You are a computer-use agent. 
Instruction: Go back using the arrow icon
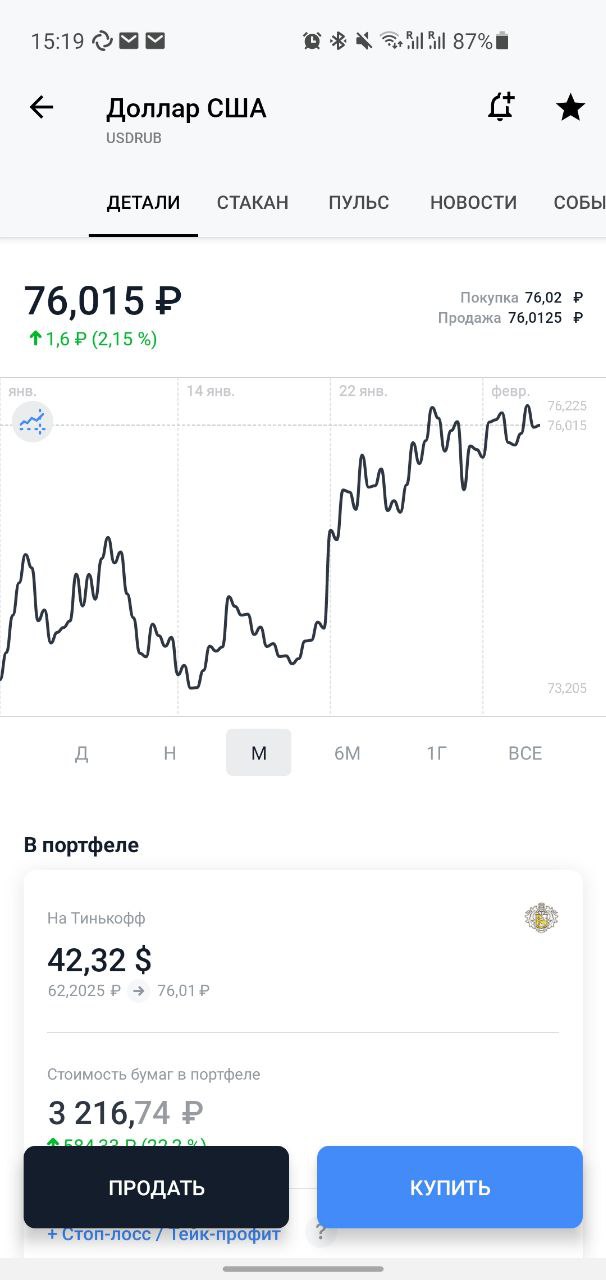pos(41,107)
